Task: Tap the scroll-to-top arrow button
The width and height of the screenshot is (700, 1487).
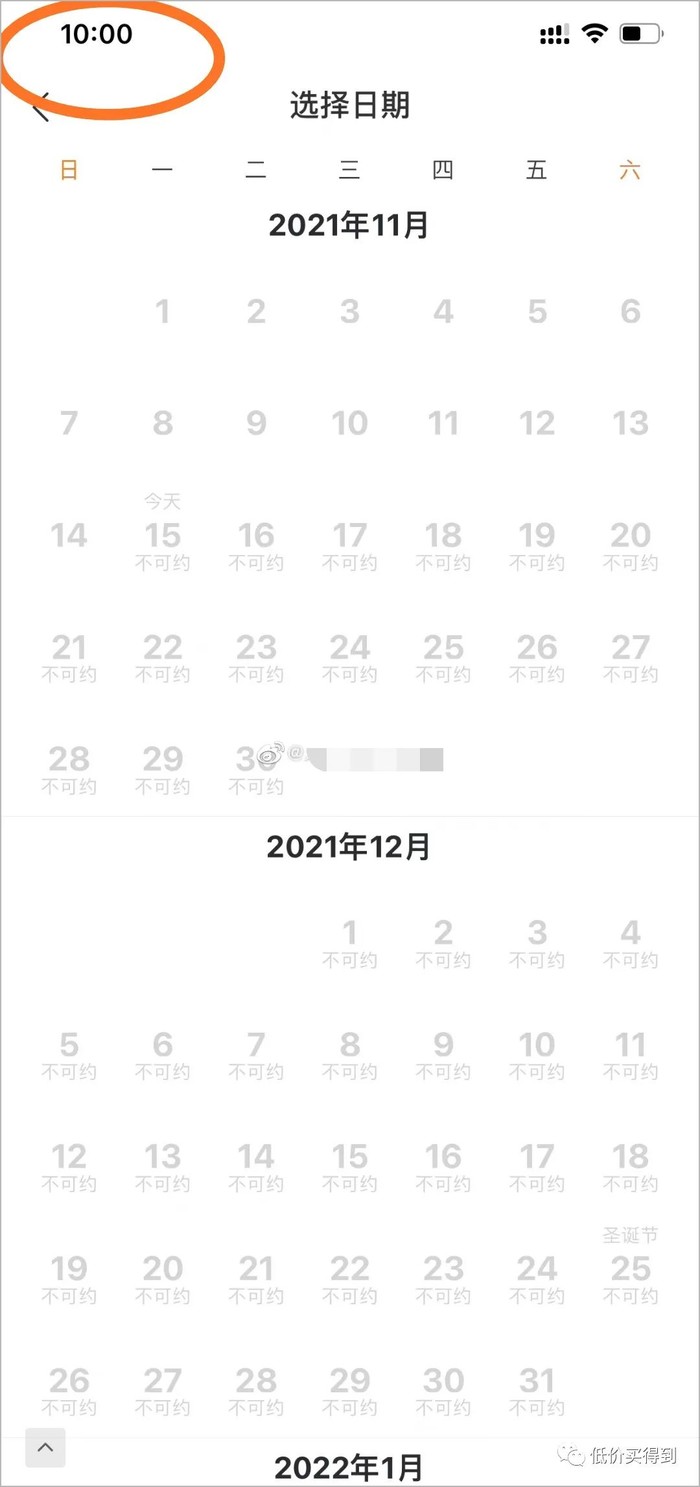Action: 45,1446
